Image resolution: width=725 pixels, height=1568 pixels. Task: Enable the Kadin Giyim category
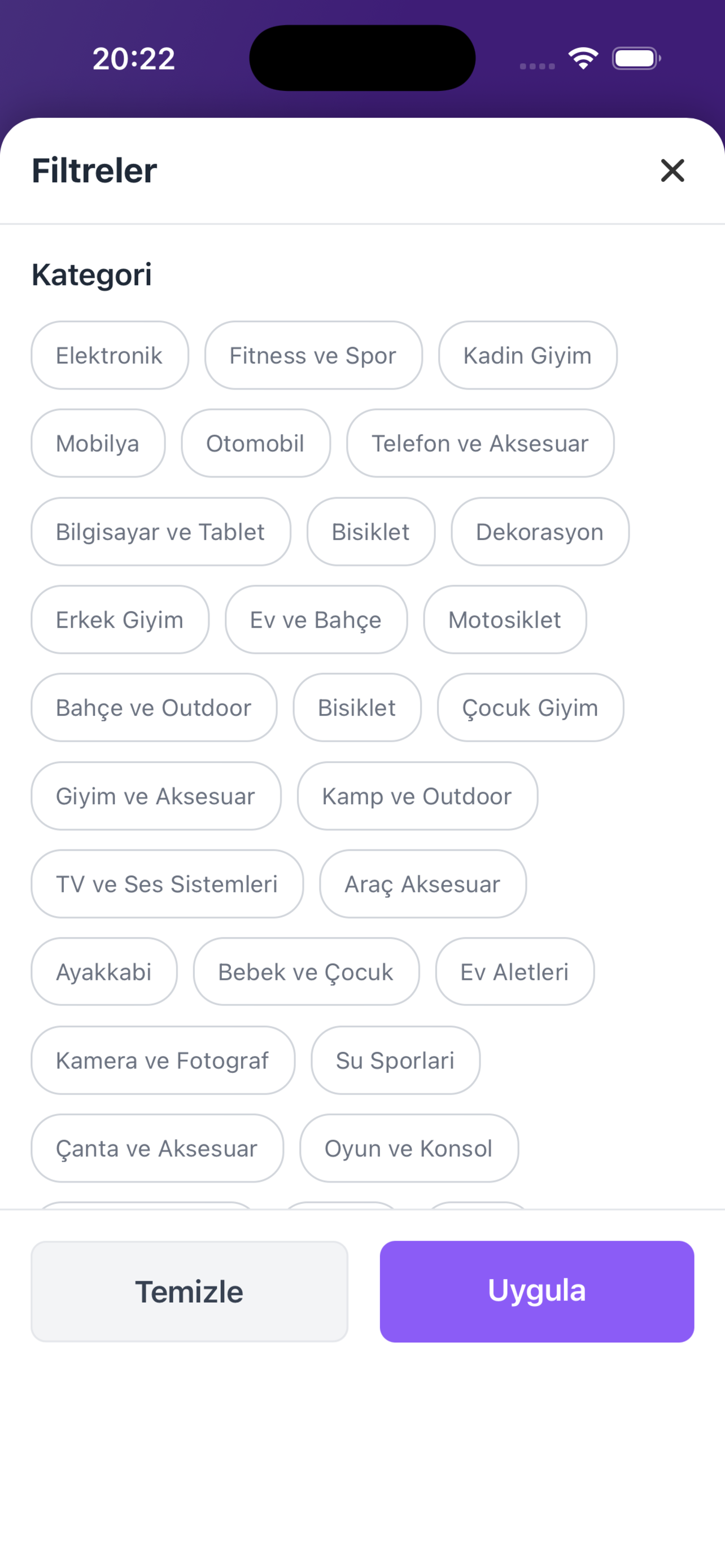(527, 356)
